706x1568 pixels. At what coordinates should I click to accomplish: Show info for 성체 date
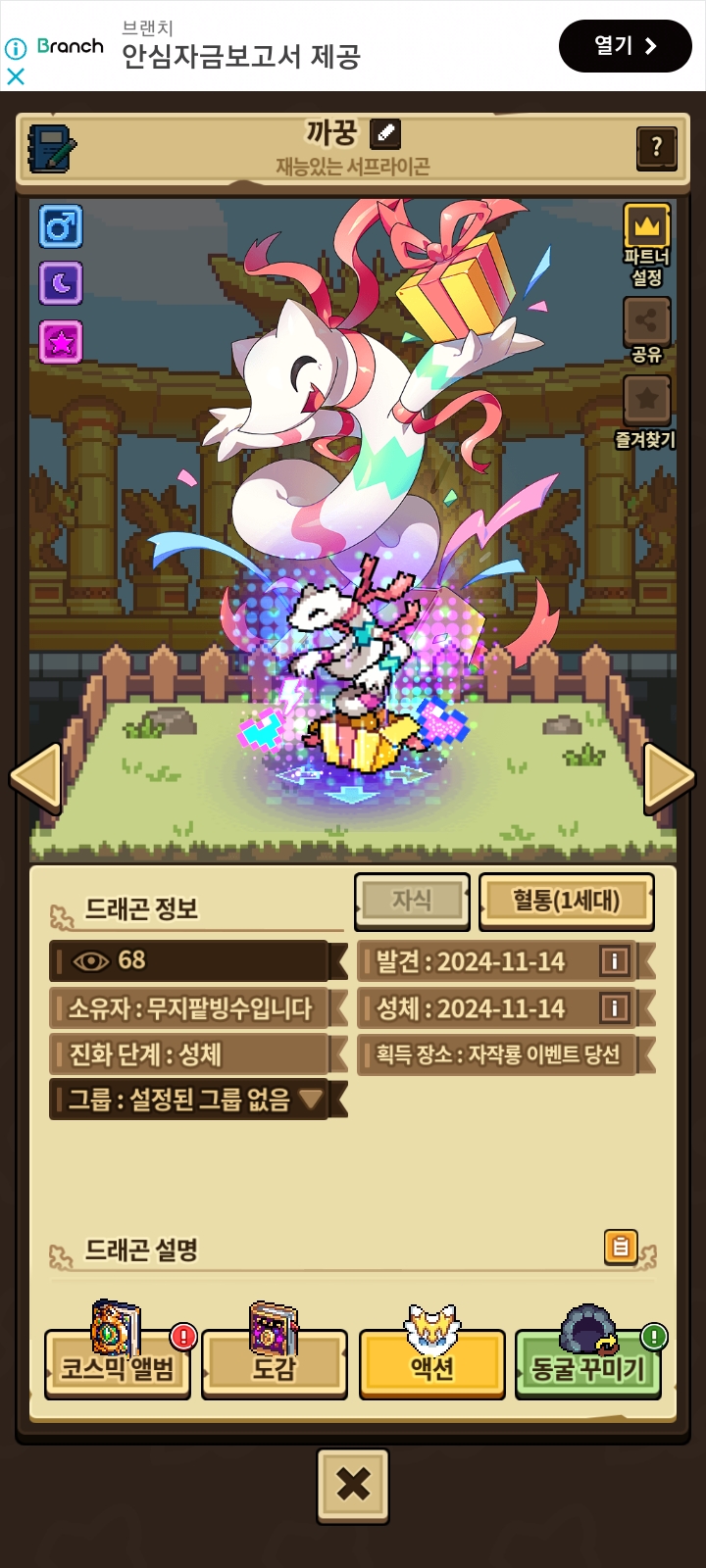tap(615, 1007)
